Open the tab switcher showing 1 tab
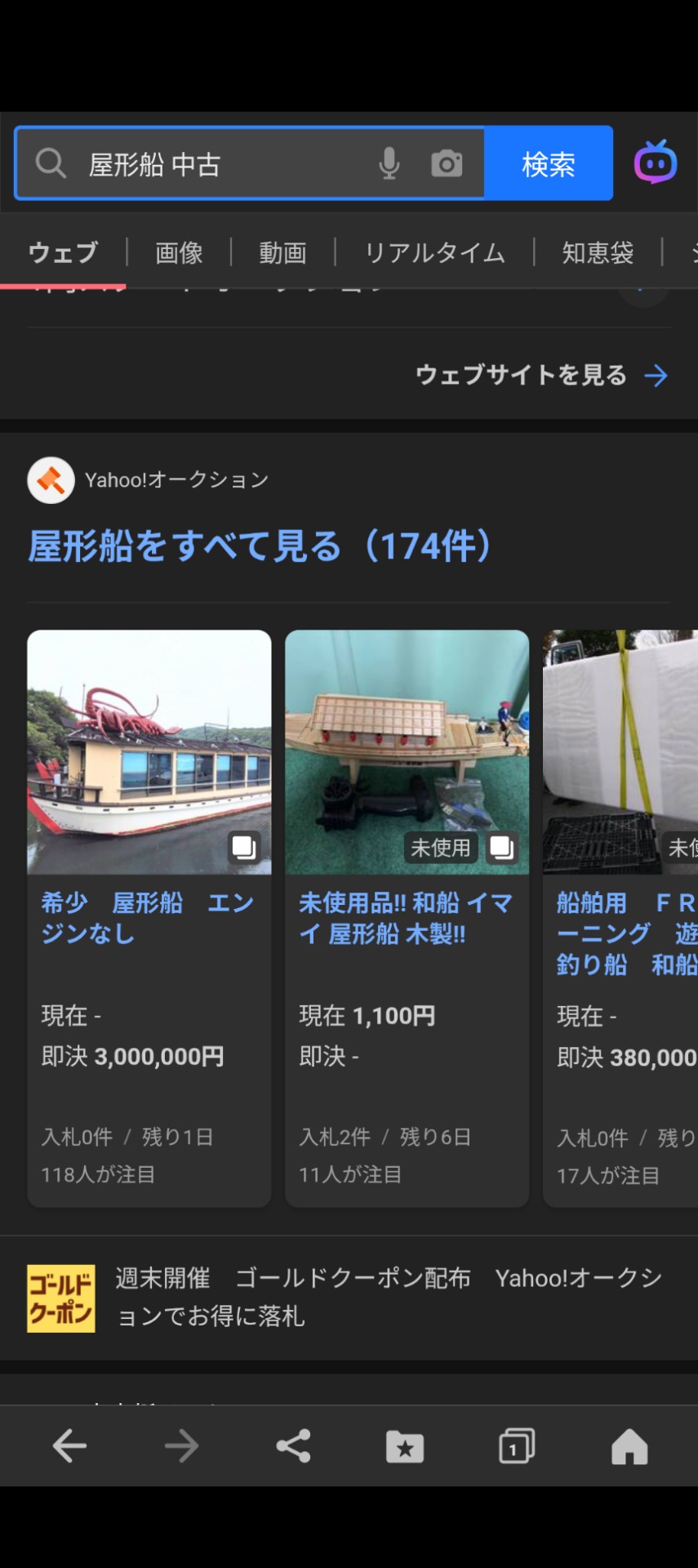 tap(515, 1445)
